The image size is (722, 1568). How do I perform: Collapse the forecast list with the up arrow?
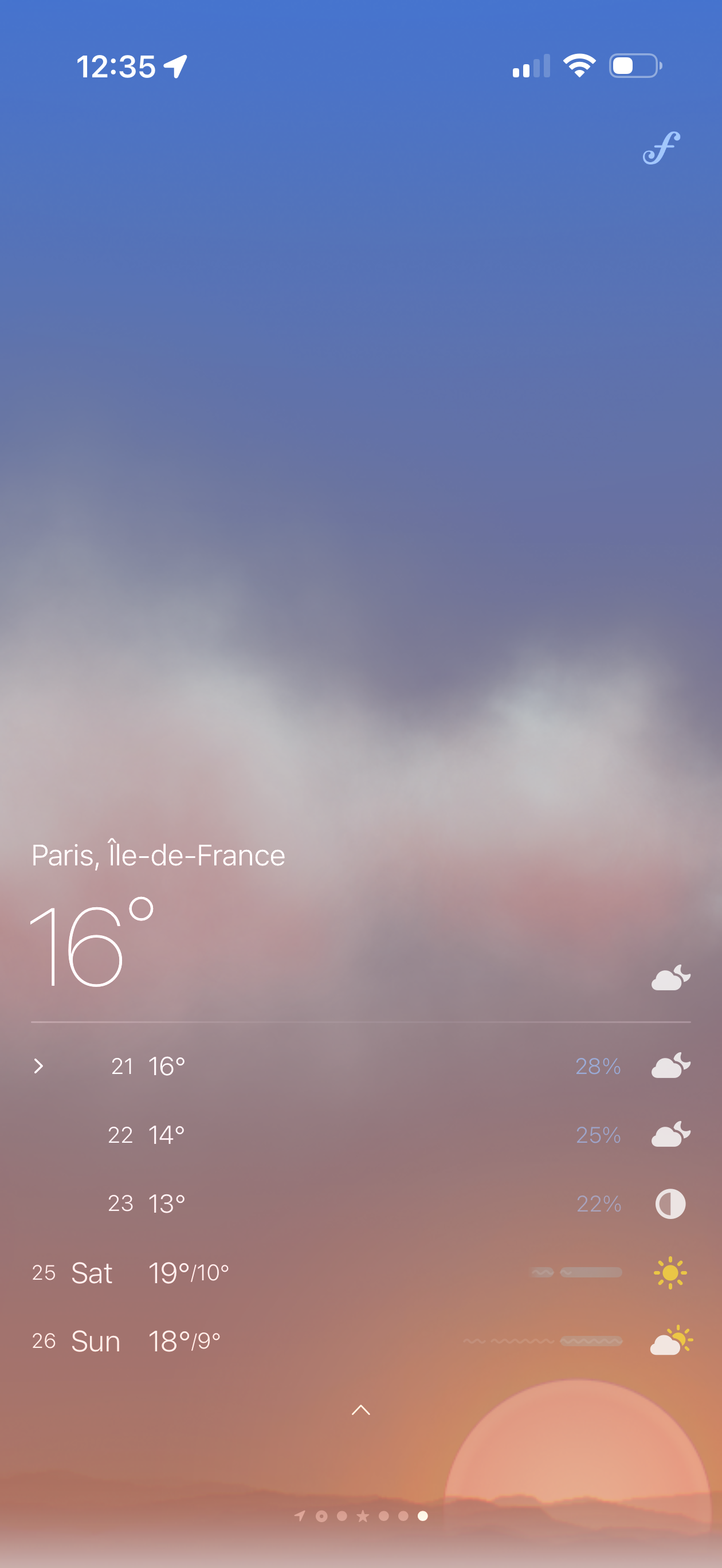click(361, 1410)
